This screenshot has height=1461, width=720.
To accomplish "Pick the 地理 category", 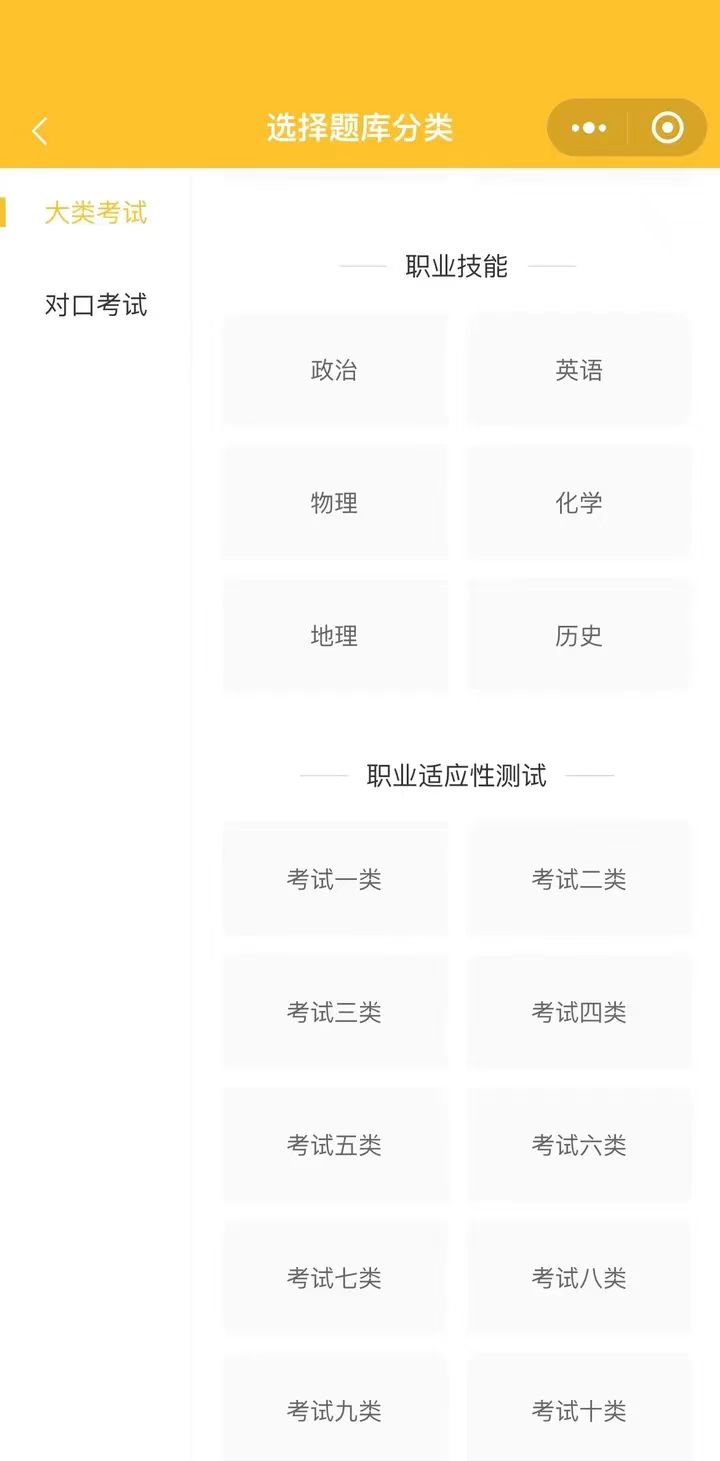I will point(334,636).
